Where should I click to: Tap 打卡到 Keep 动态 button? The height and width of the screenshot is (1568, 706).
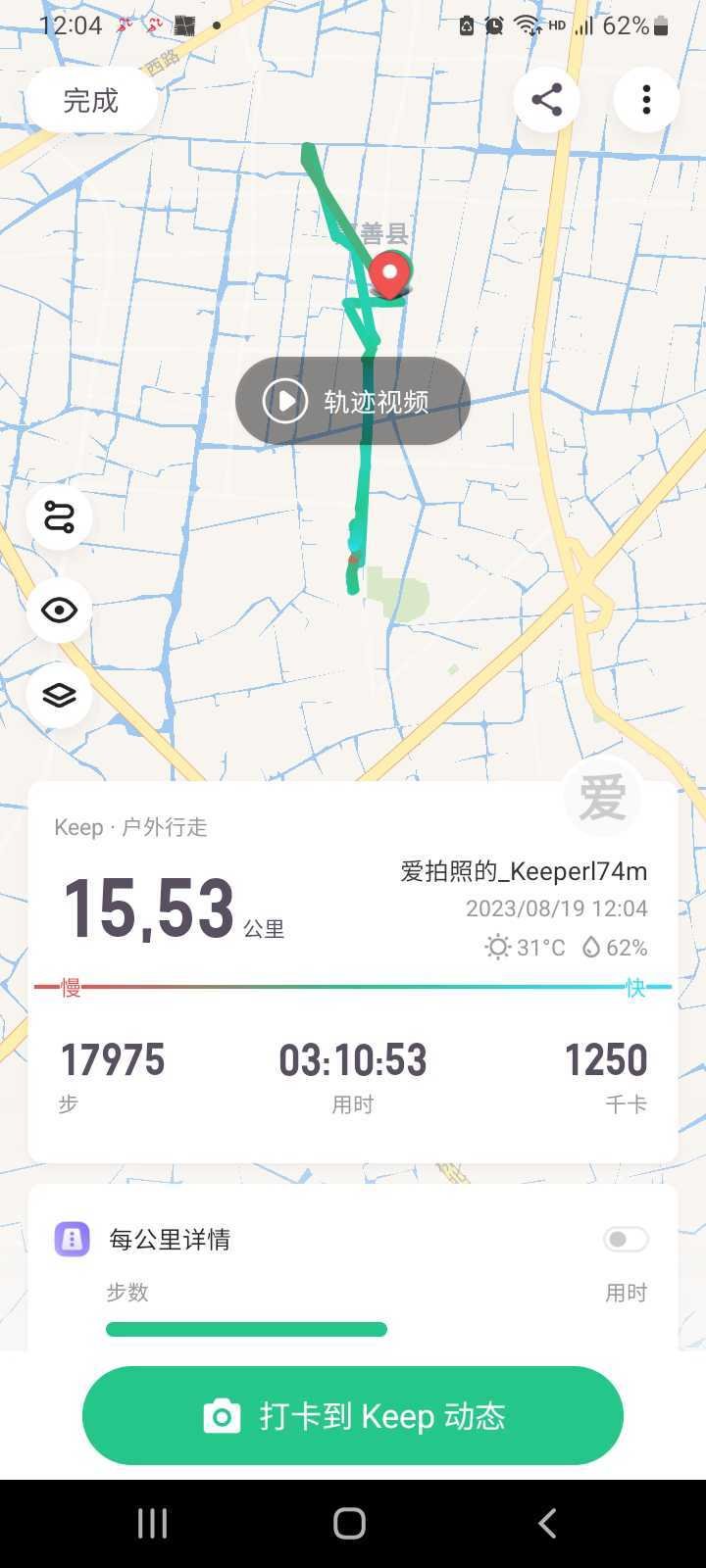point(353,1416)
